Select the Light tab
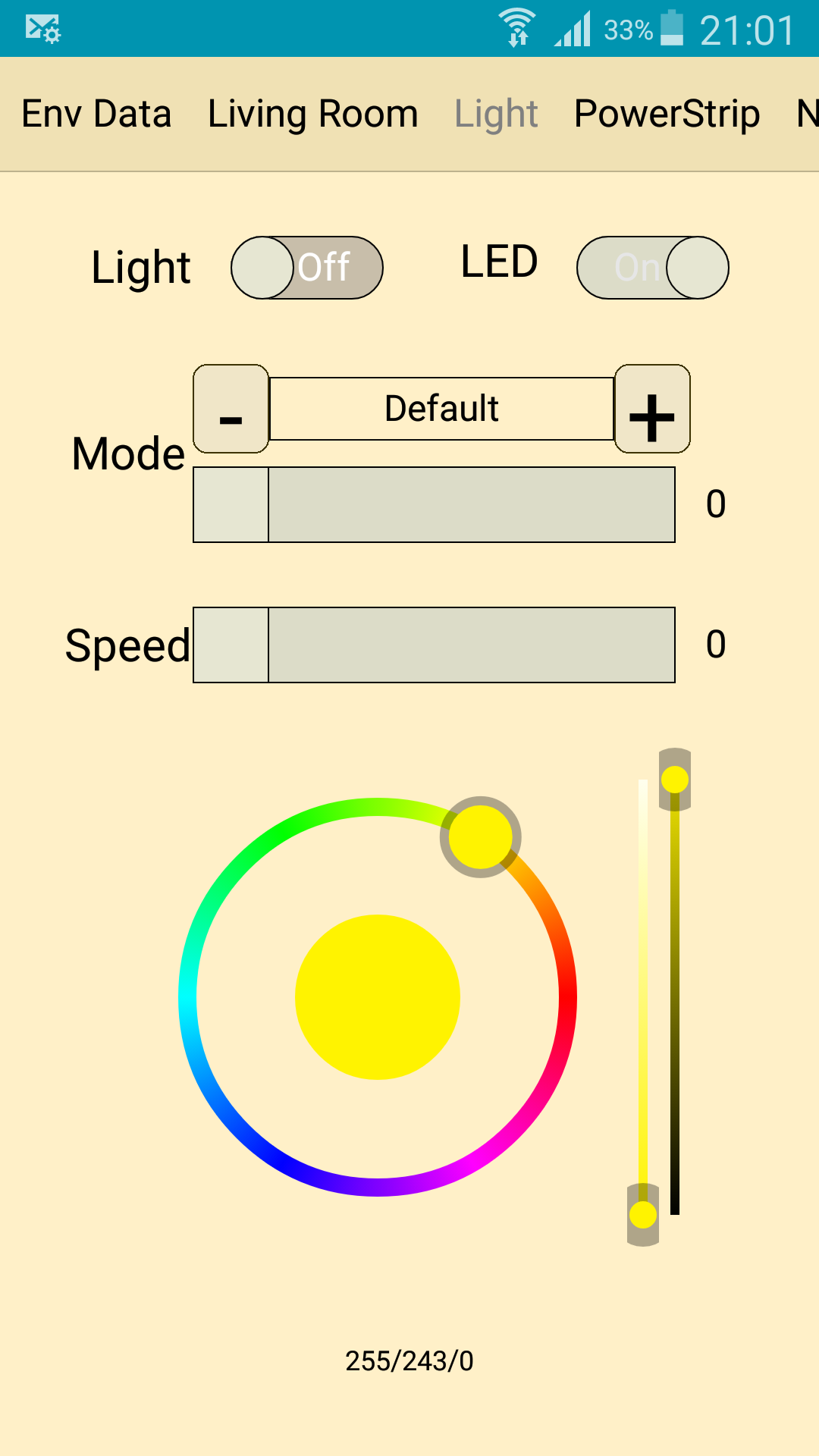Screen dimensions: 819x1456 (496, 115)
